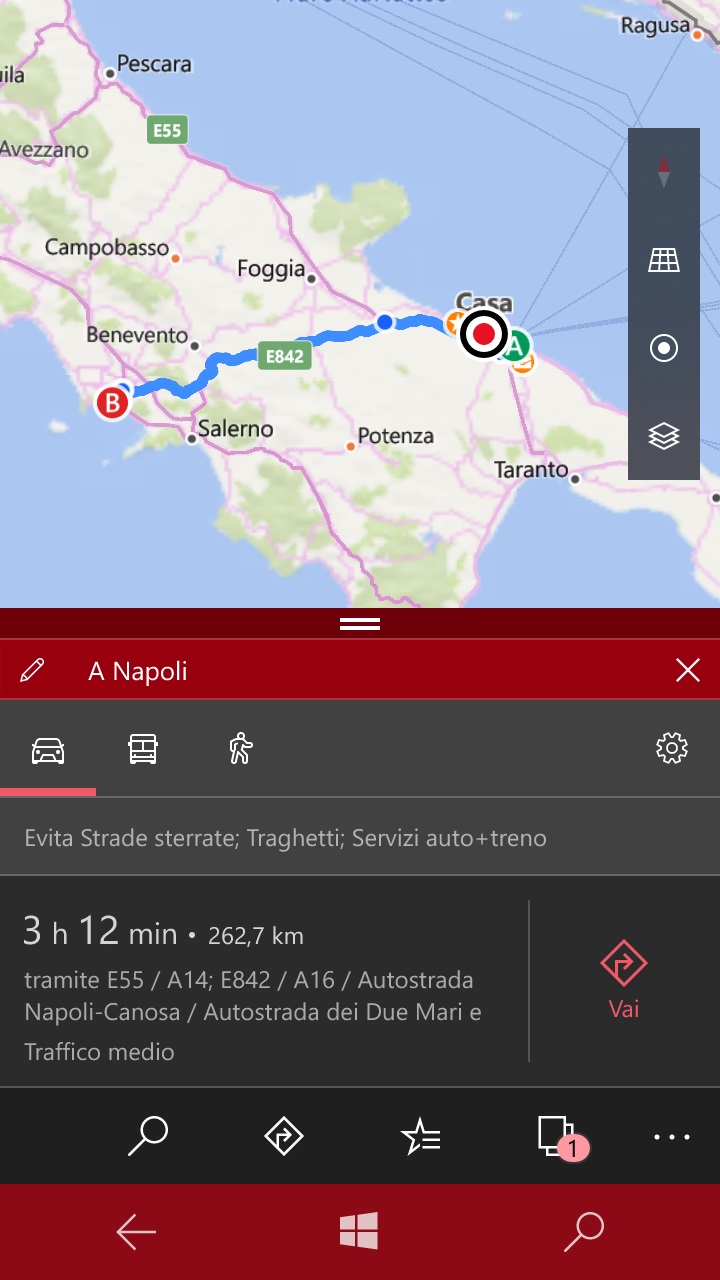Start navigation with Vai

[x=624, y=980]
